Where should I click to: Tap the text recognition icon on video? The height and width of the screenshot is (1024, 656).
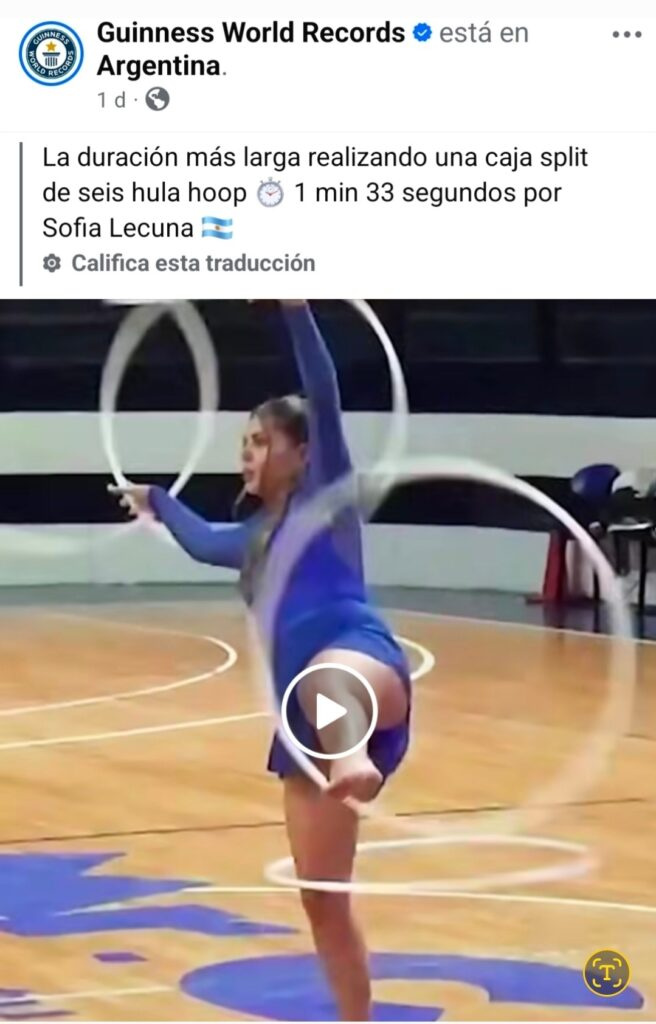(x=607, y=972)
